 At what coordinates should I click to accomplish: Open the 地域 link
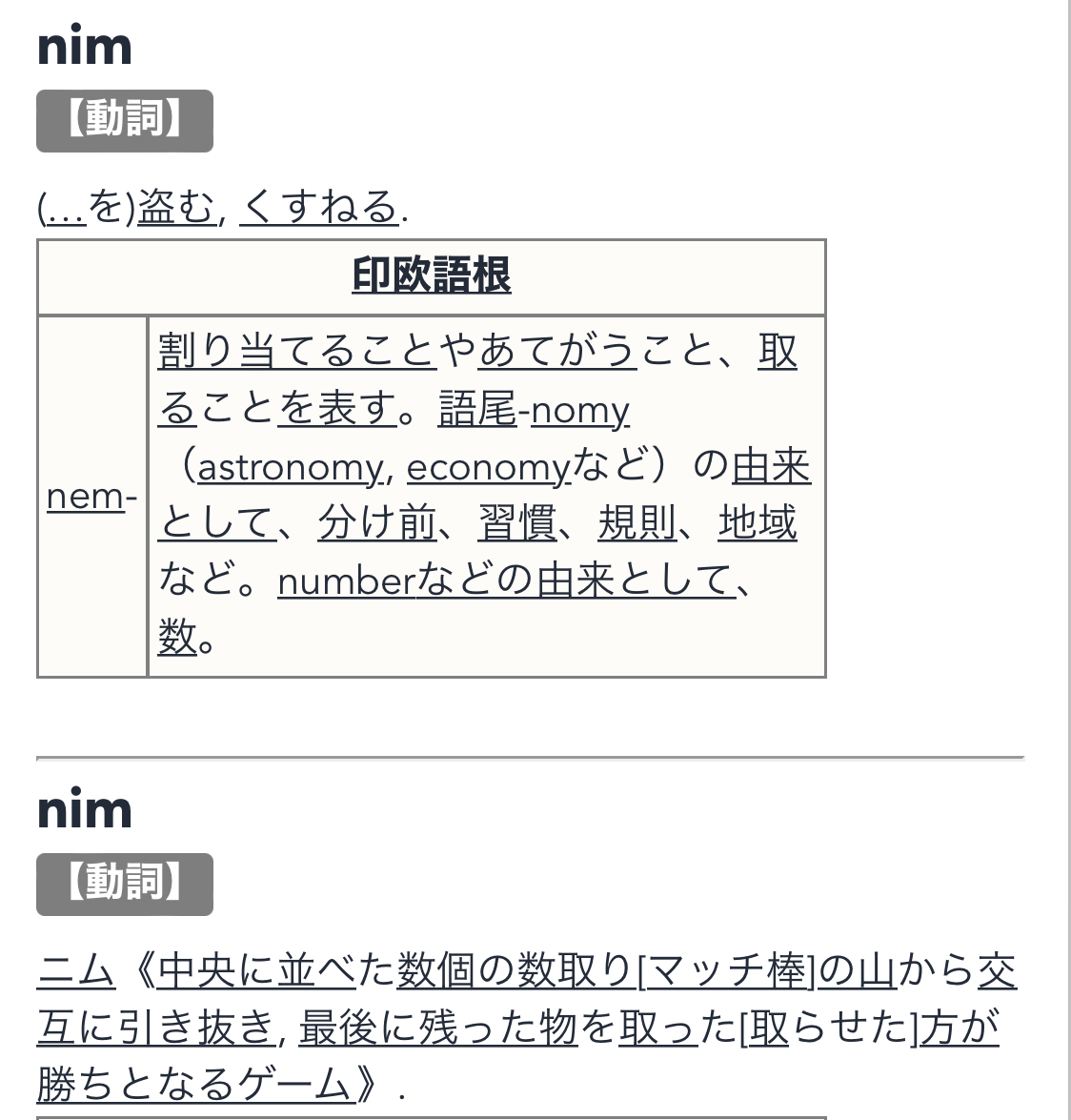click(758, 523)
